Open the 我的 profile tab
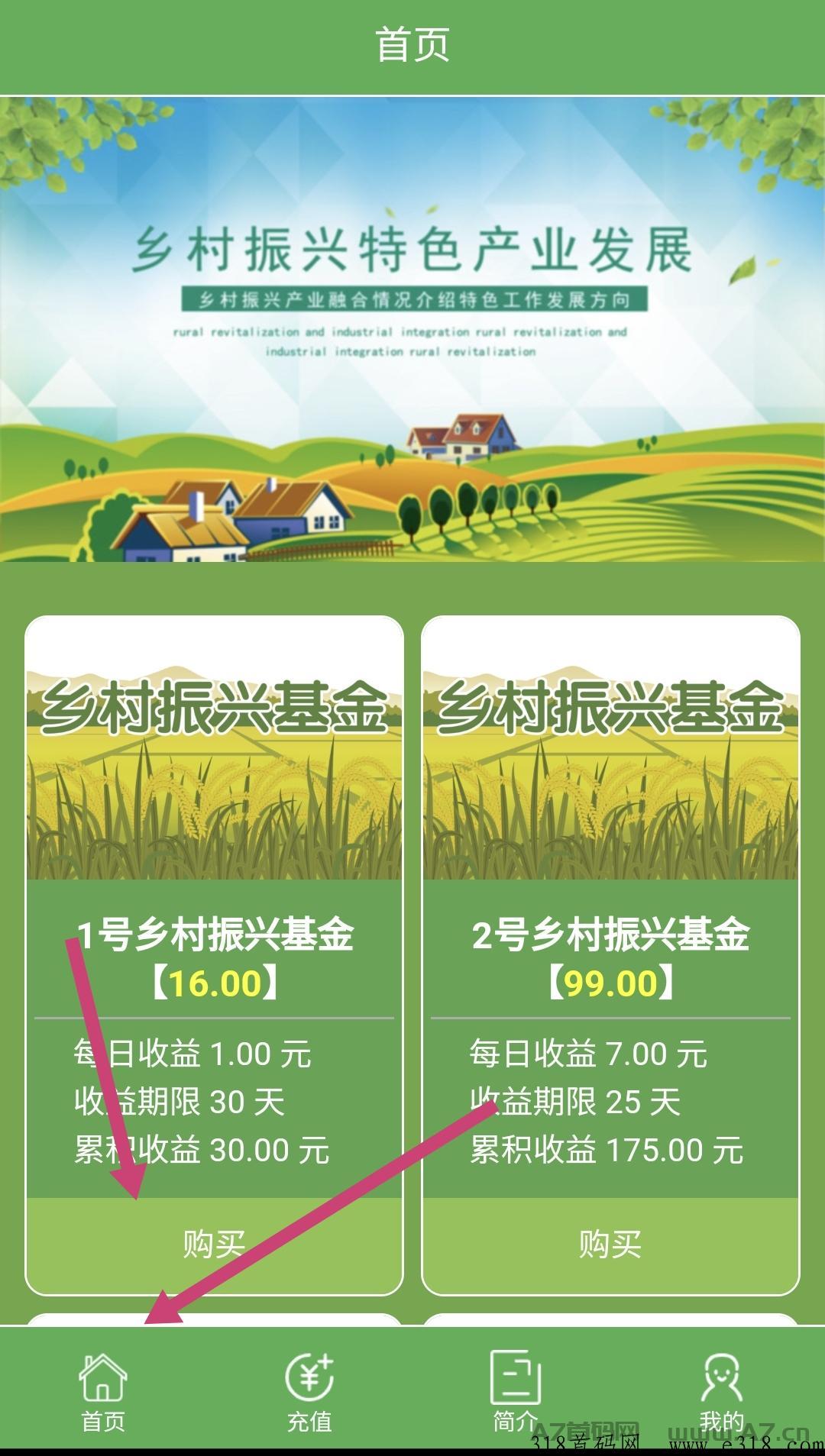 pos(722,1393)
